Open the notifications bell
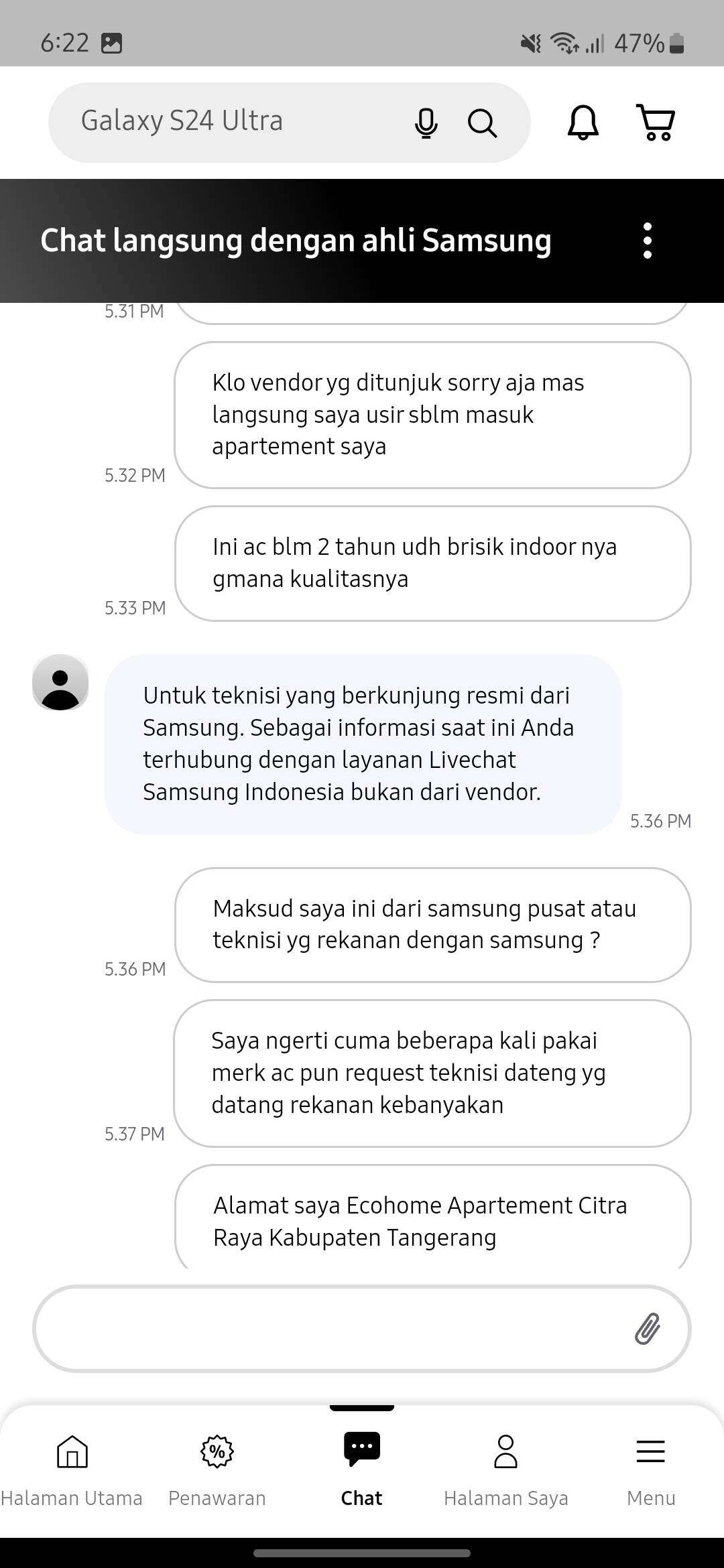Screen dimensions: 724x1568 583,122
